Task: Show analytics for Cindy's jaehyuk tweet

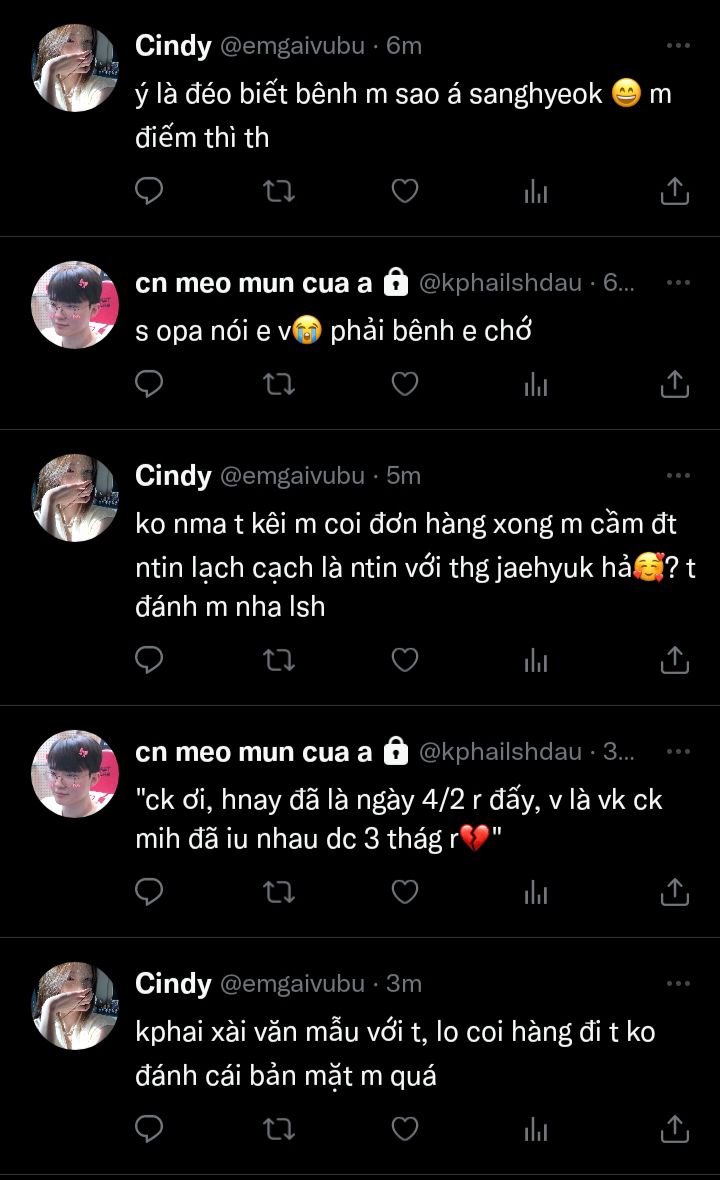Action: [536, 660]
